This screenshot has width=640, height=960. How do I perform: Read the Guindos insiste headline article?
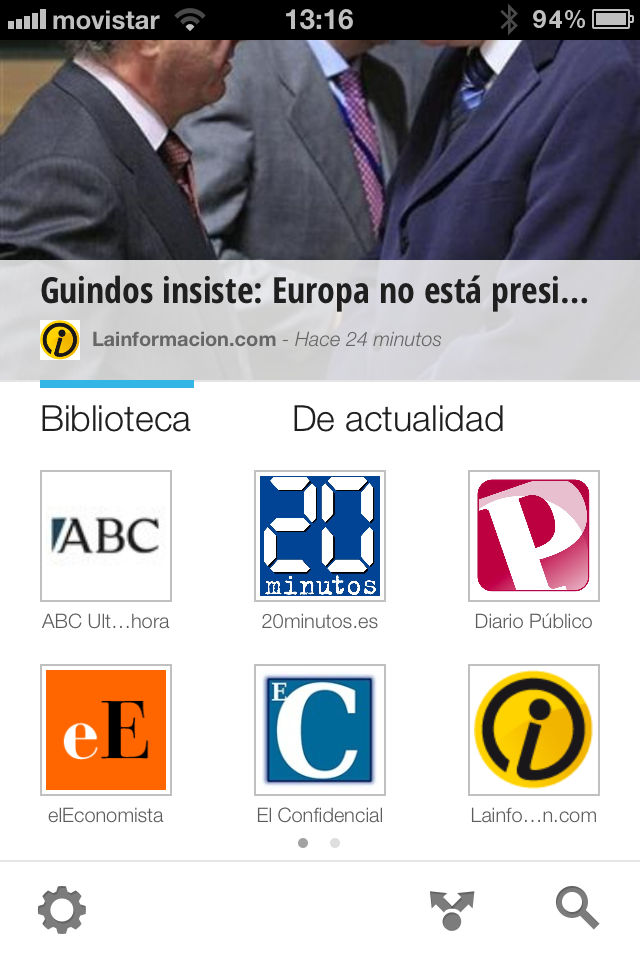point(314,292)
